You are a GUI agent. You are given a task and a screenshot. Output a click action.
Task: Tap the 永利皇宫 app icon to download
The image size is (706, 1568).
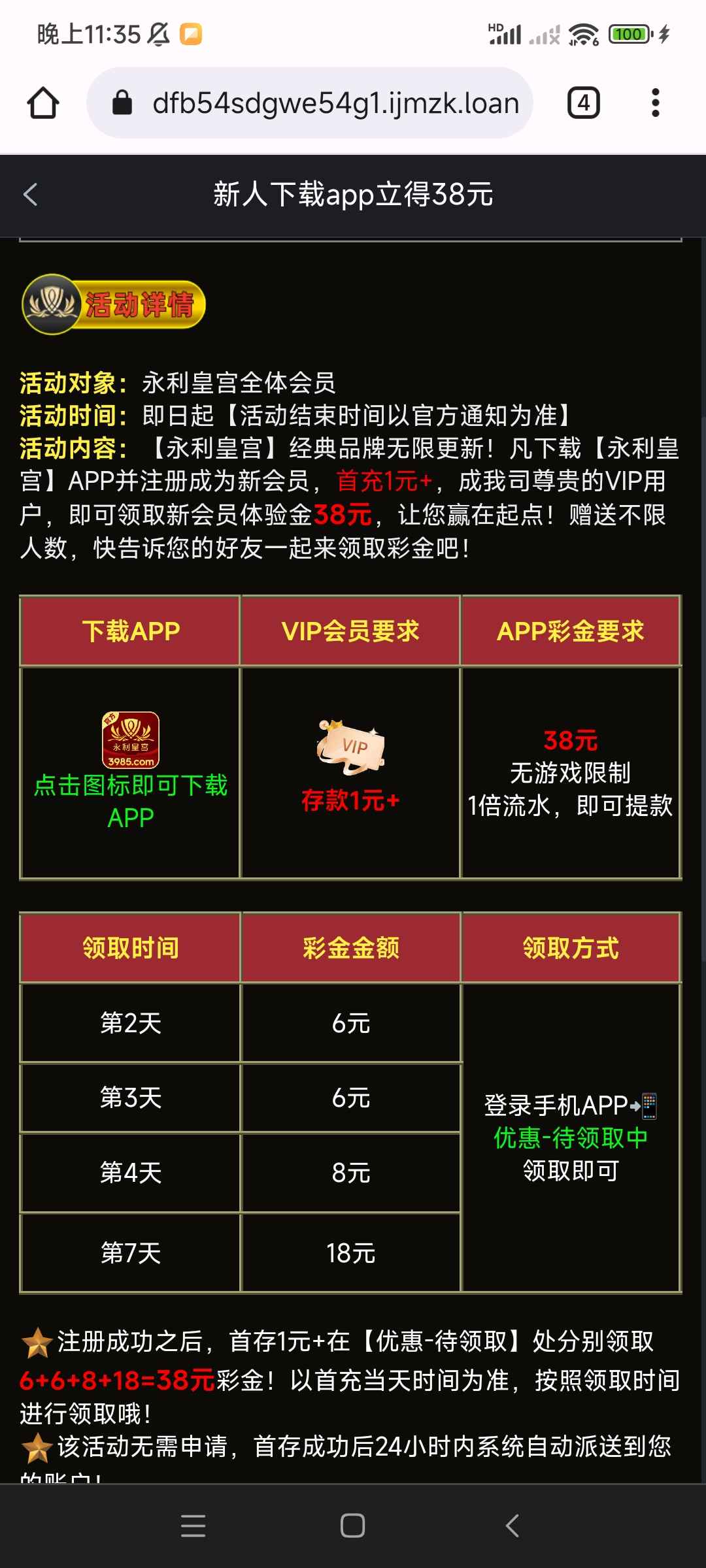coord(131,740)
